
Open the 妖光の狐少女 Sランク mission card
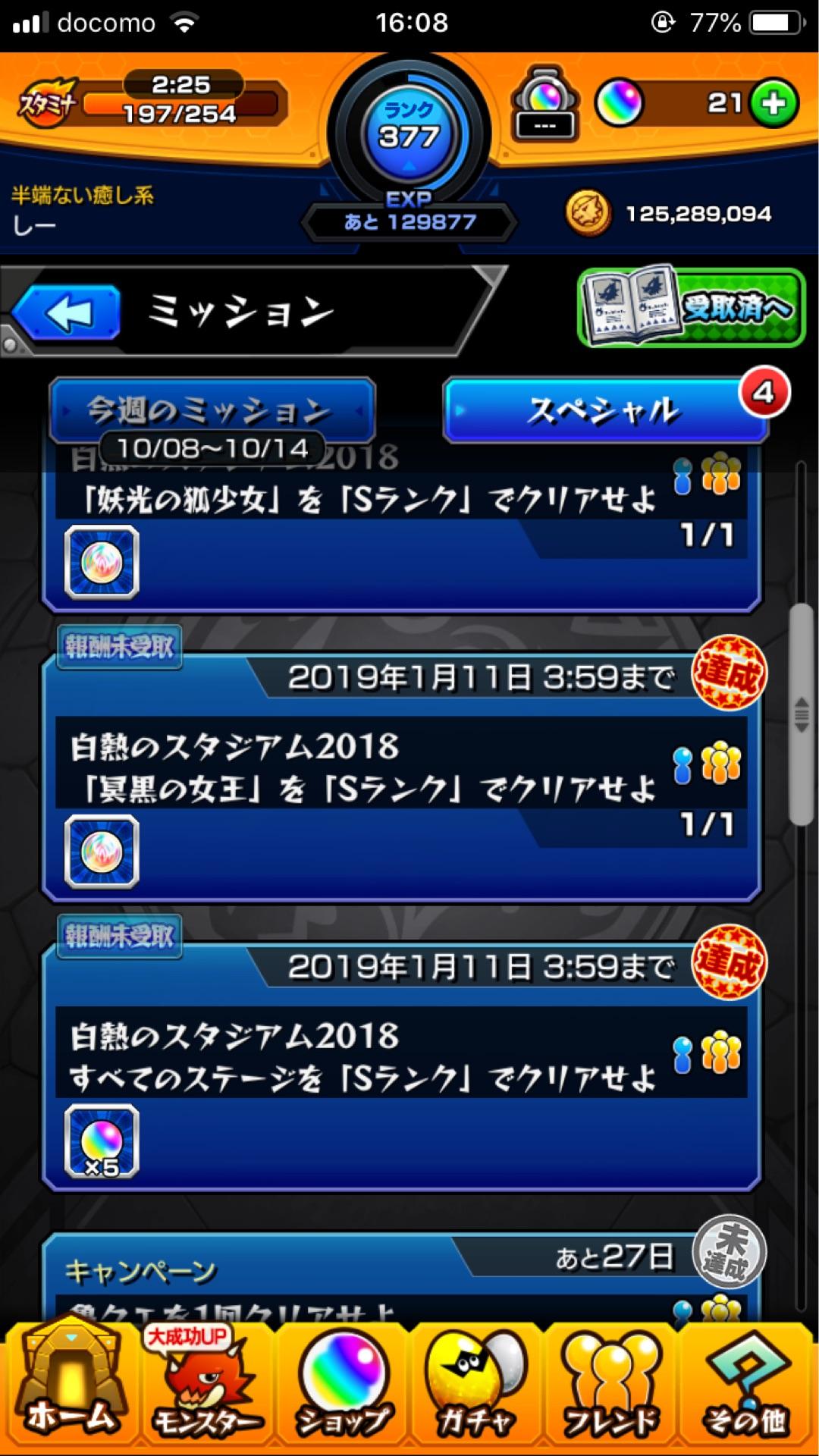pos(402,531)
